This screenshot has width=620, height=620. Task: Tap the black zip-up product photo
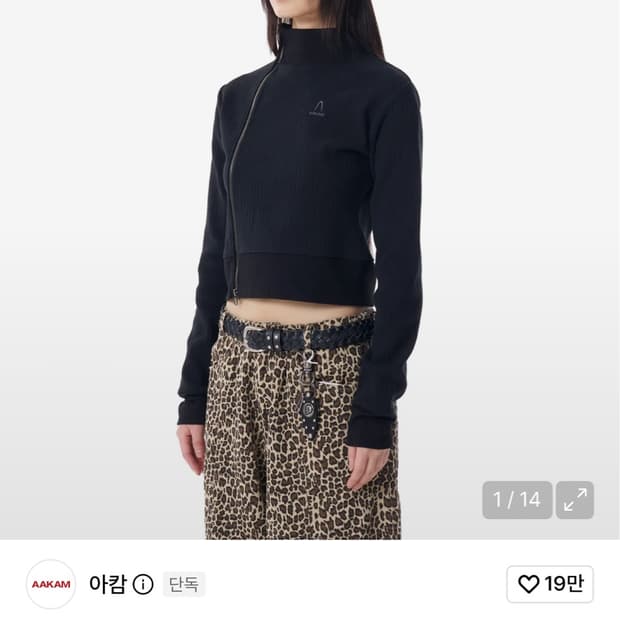tap(310, 270)
